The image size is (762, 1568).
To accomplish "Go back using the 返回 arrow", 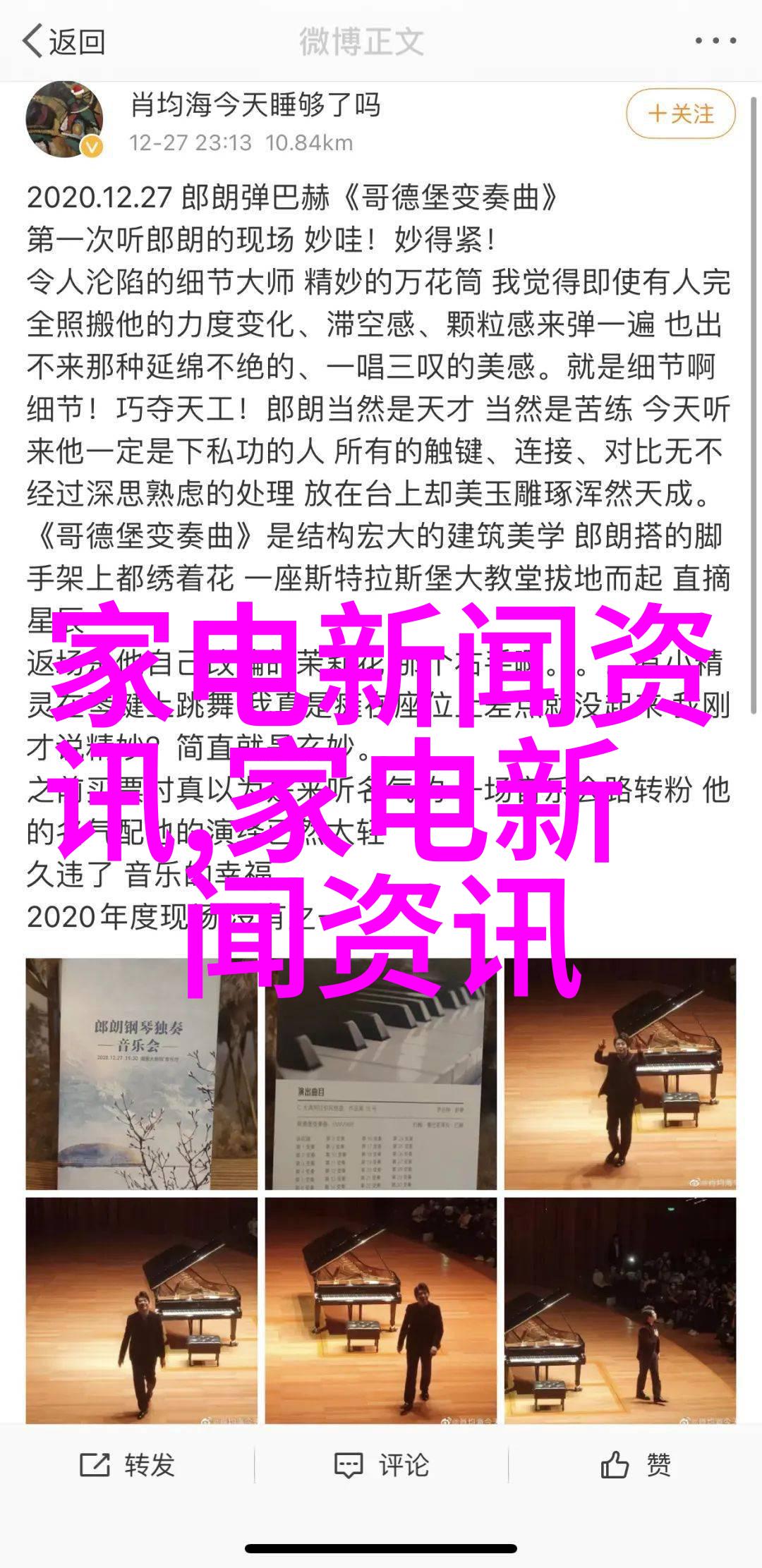I will click(x=62, y=42).
